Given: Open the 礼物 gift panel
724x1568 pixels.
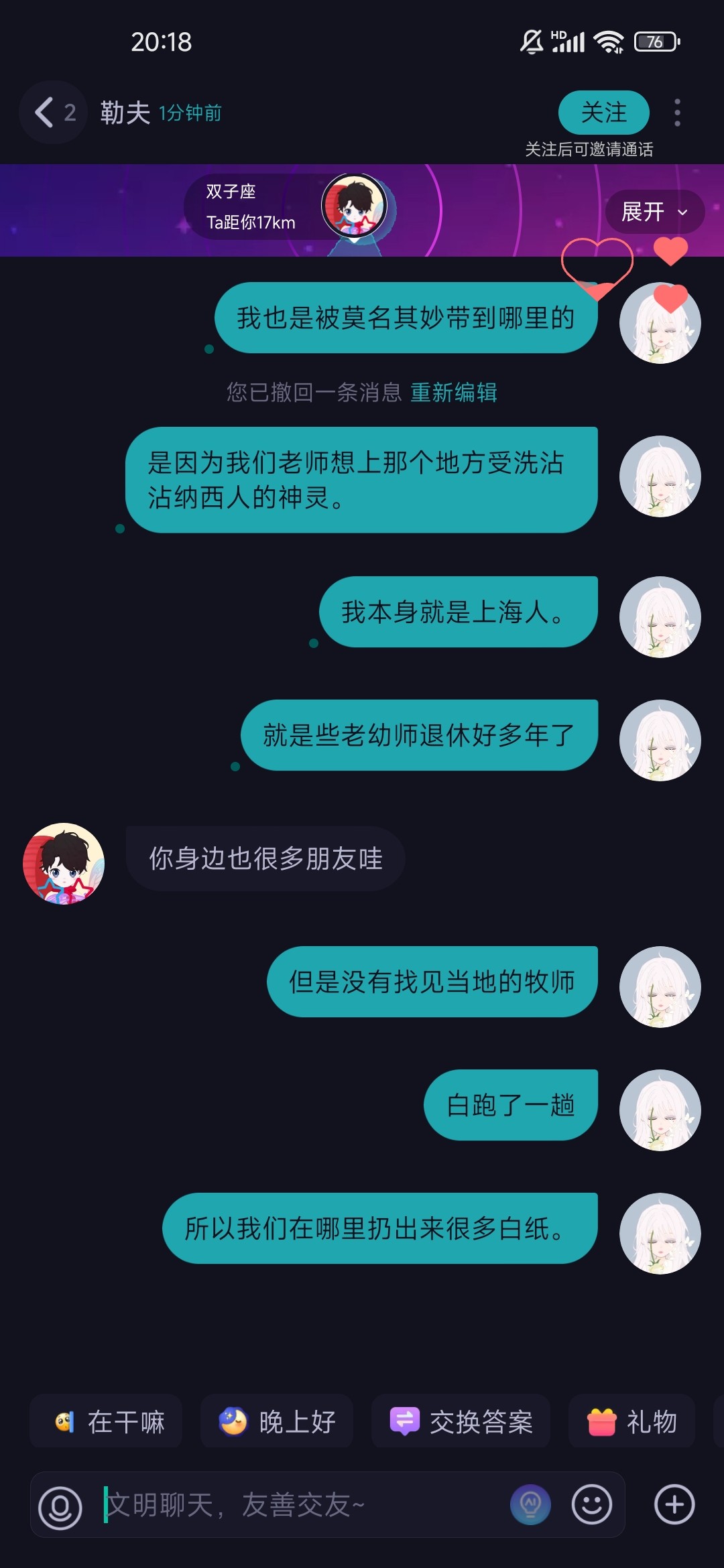Looking at the screenshot, I should click(x=631, y=1421).
